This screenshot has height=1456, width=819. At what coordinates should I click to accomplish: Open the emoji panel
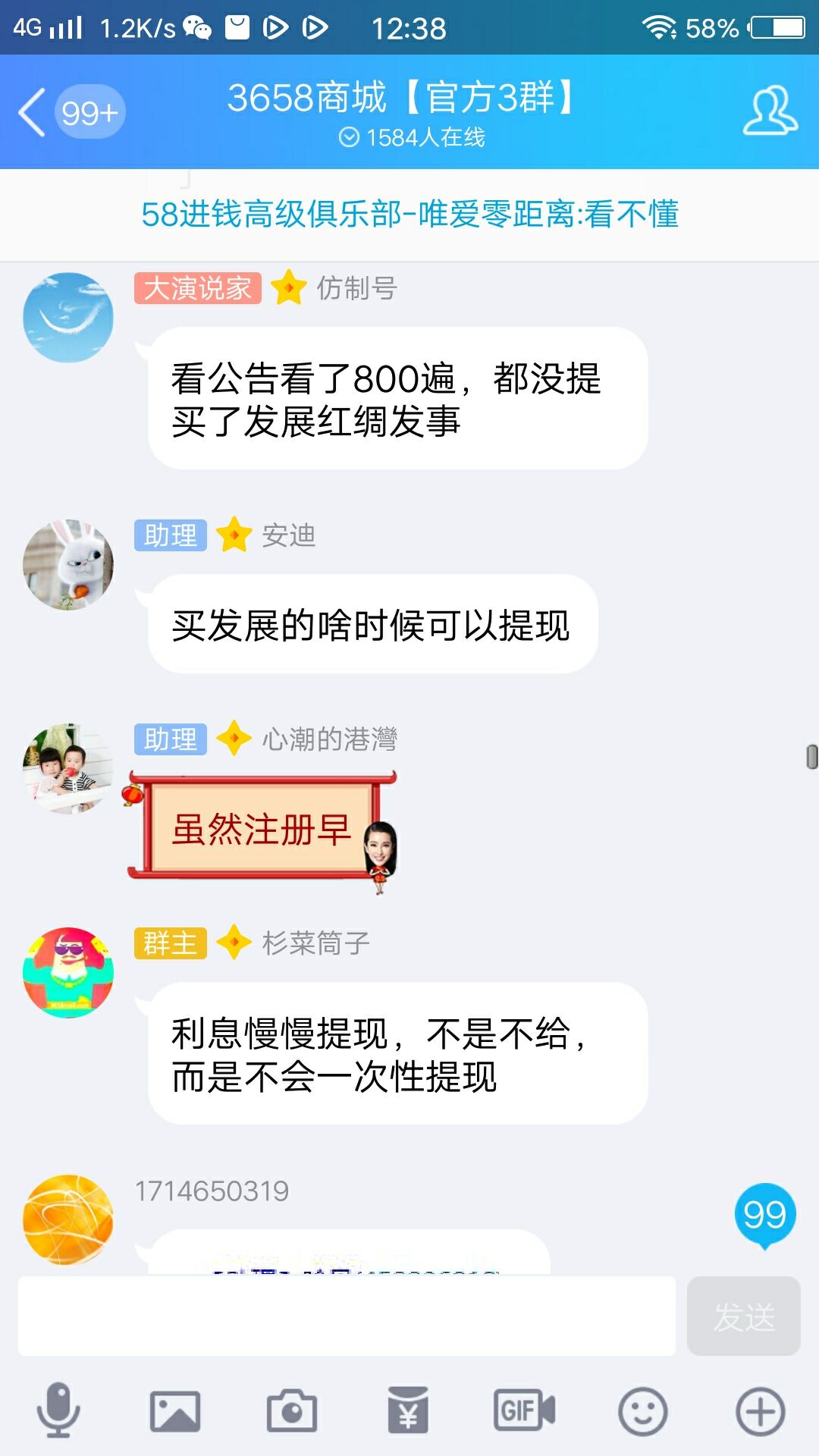coord(642,1410)
